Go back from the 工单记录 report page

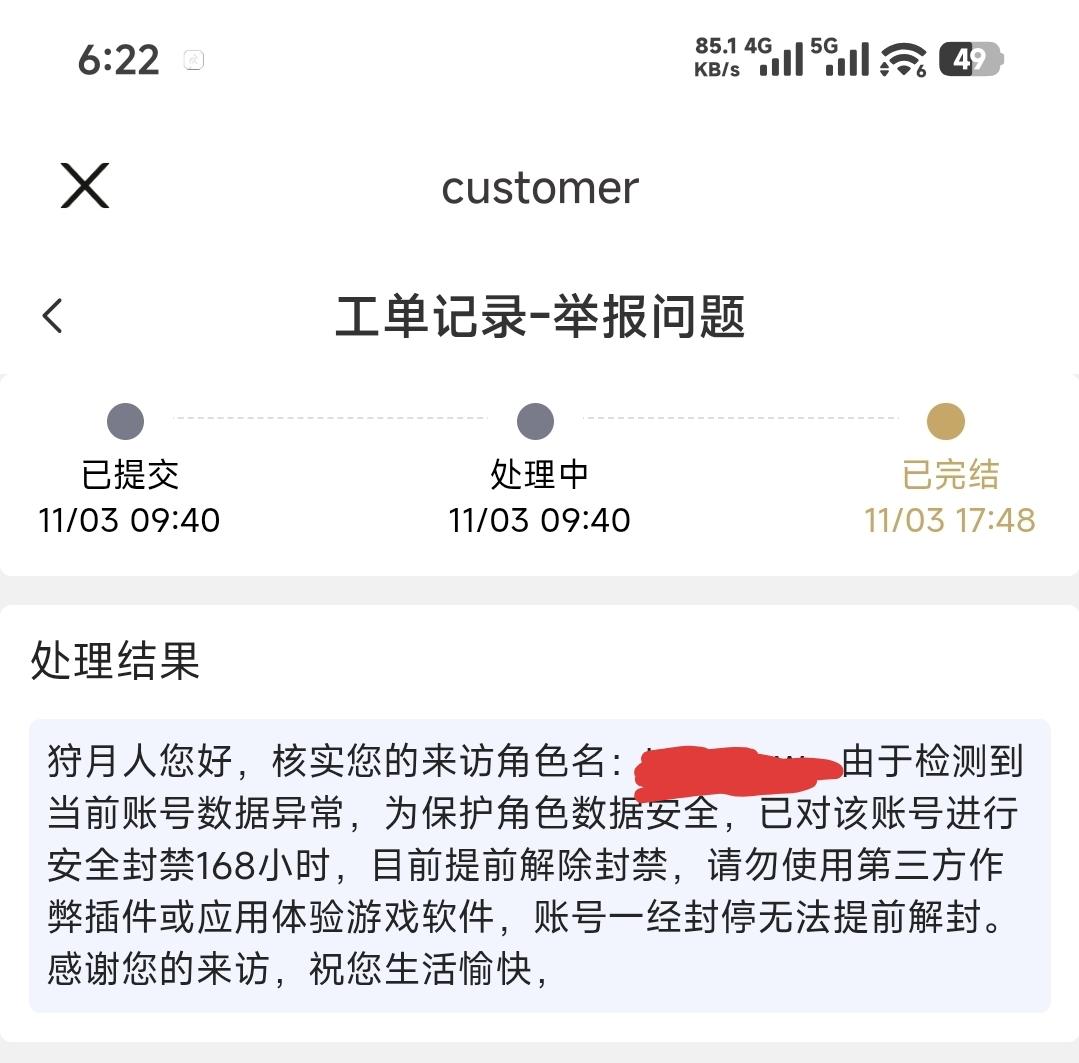pos(53,316)
